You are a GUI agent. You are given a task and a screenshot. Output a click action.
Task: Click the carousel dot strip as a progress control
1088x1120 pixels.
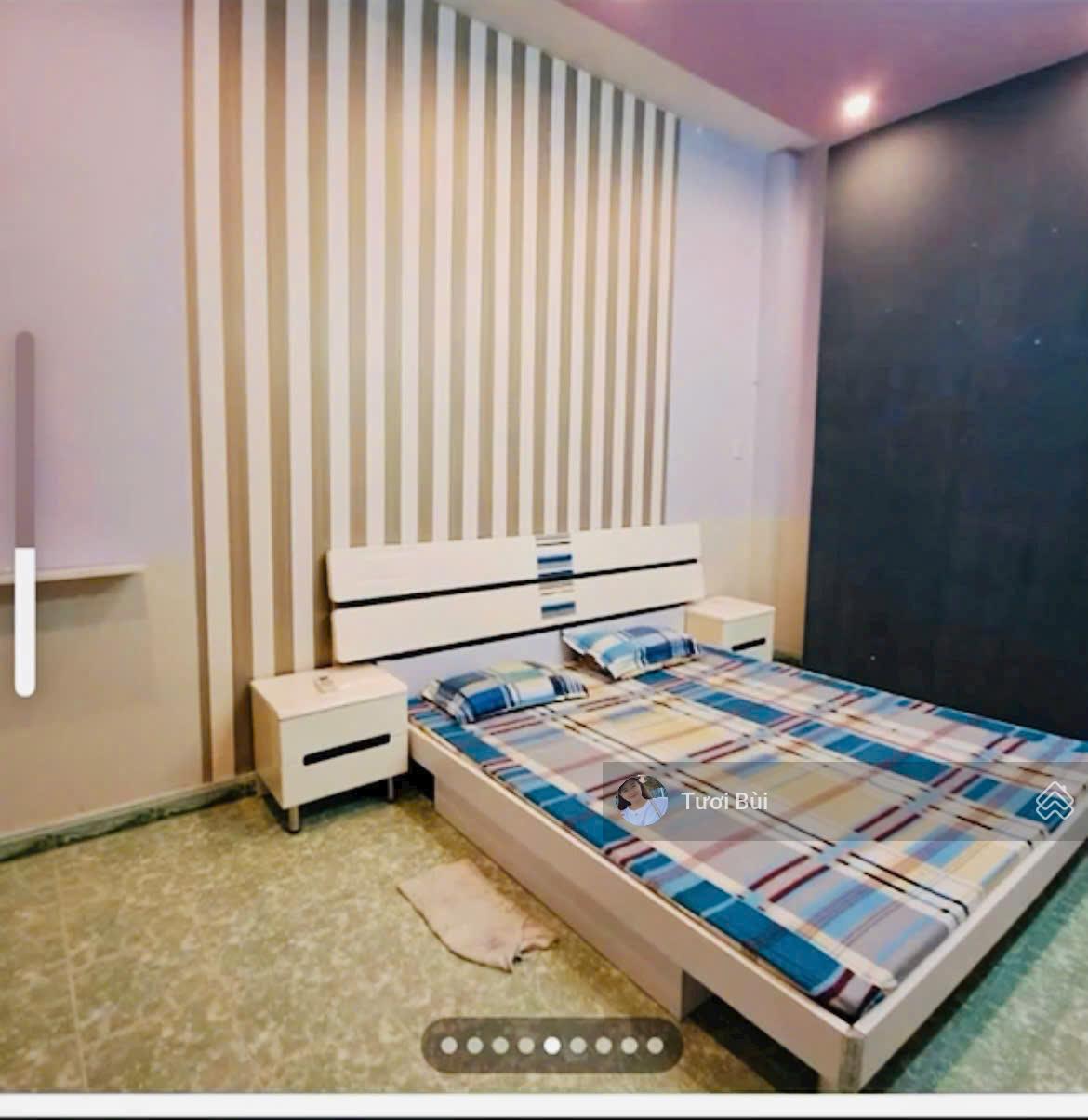[x=551, y=1047]
